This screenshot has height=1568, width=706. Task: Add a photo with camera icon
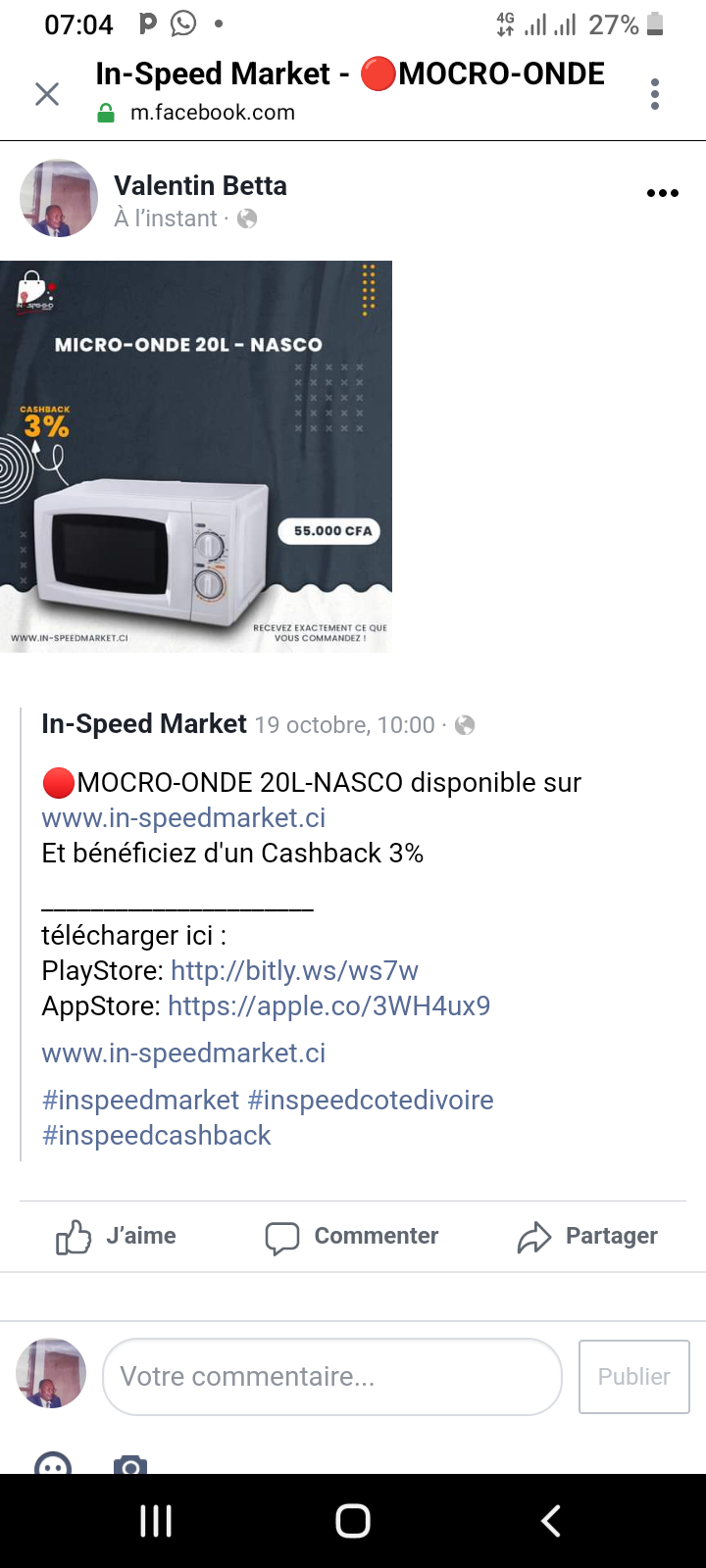[130, 1464]
